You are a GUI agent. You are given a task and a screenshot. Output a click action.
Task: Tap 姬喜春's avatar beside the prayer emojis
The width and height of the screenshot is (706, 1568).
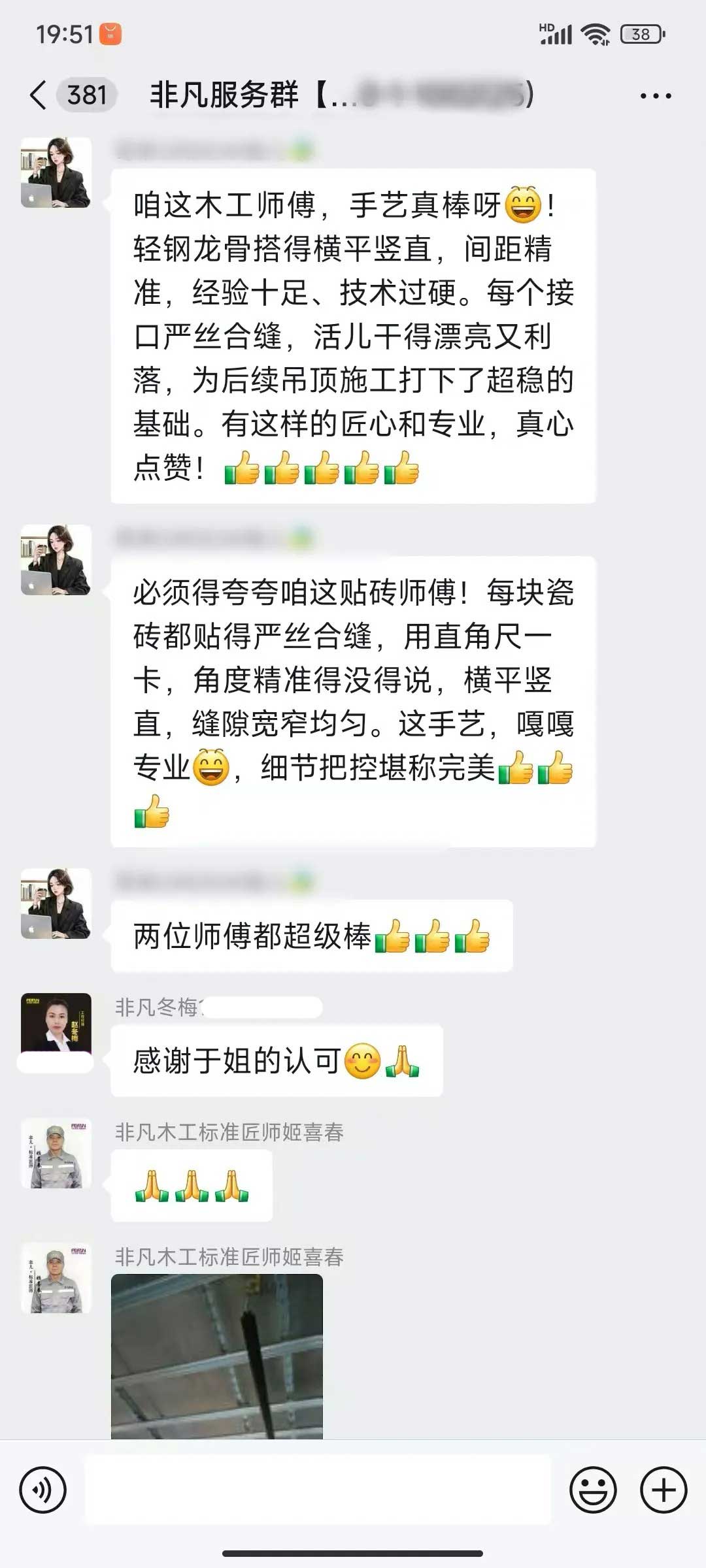56,1154
